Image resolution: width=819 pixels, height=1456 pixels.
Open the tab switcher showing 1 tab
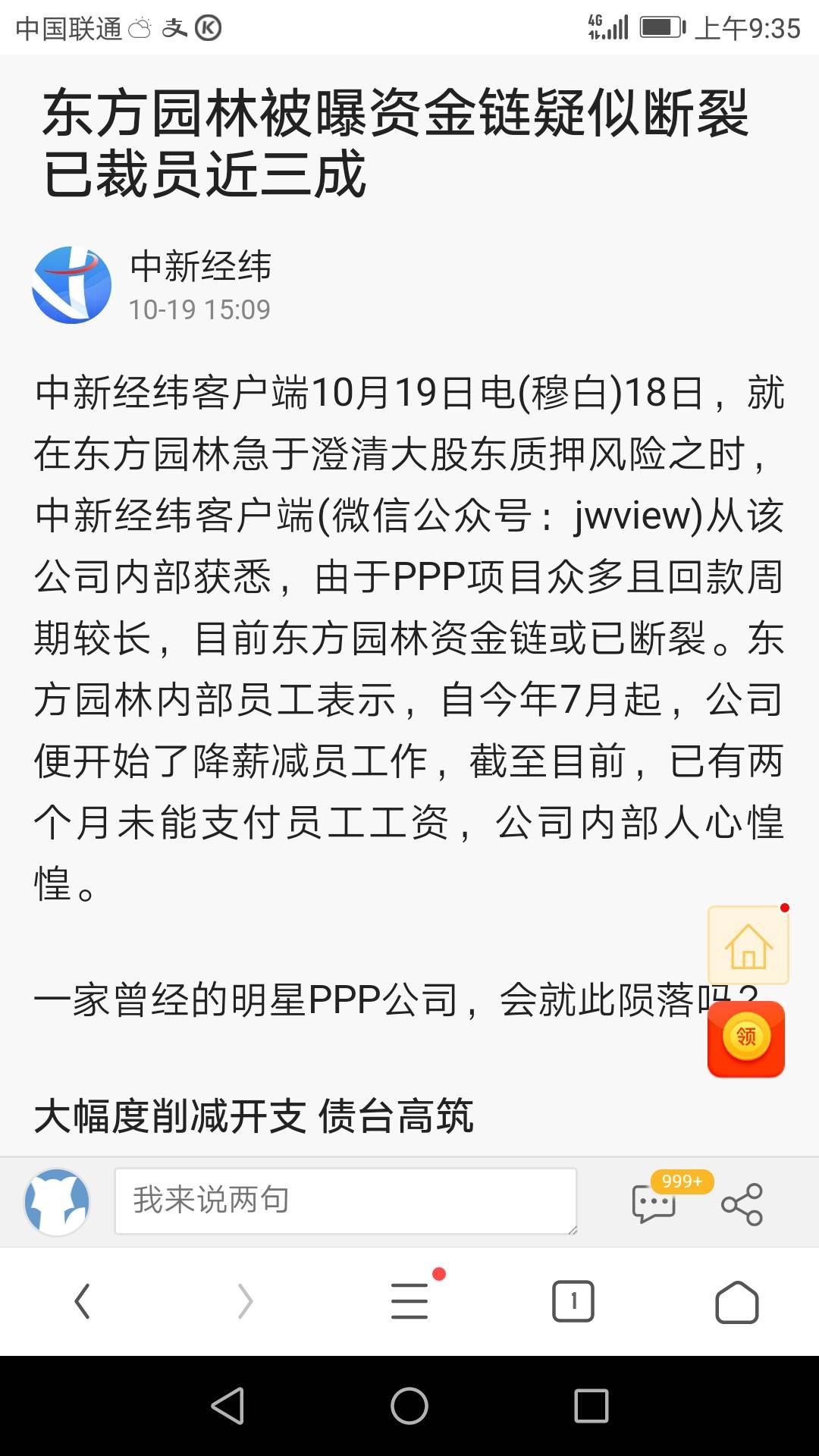click(x=573, y=1301)
